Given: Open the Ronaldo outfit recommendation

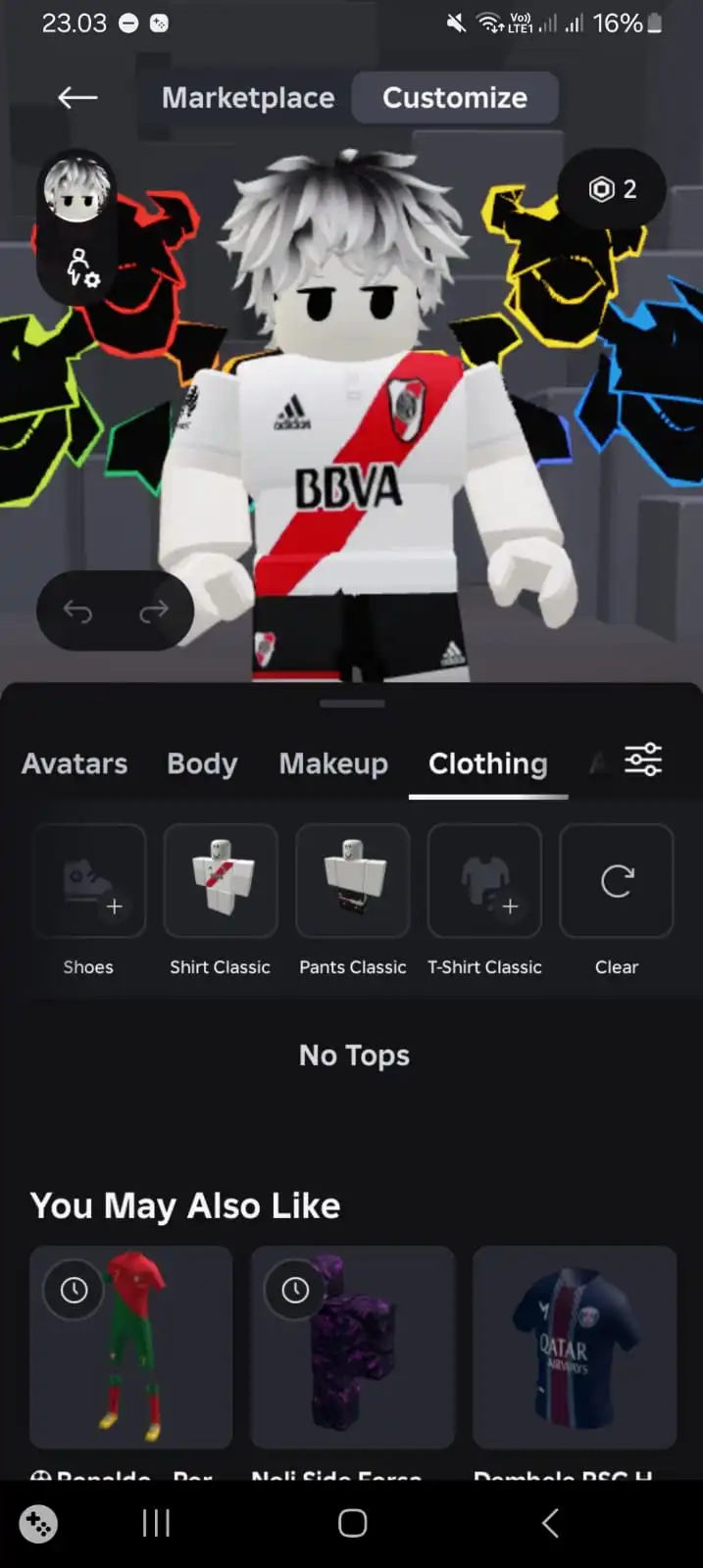Looking at the screenshot, I should click(x=131, y=1347).
